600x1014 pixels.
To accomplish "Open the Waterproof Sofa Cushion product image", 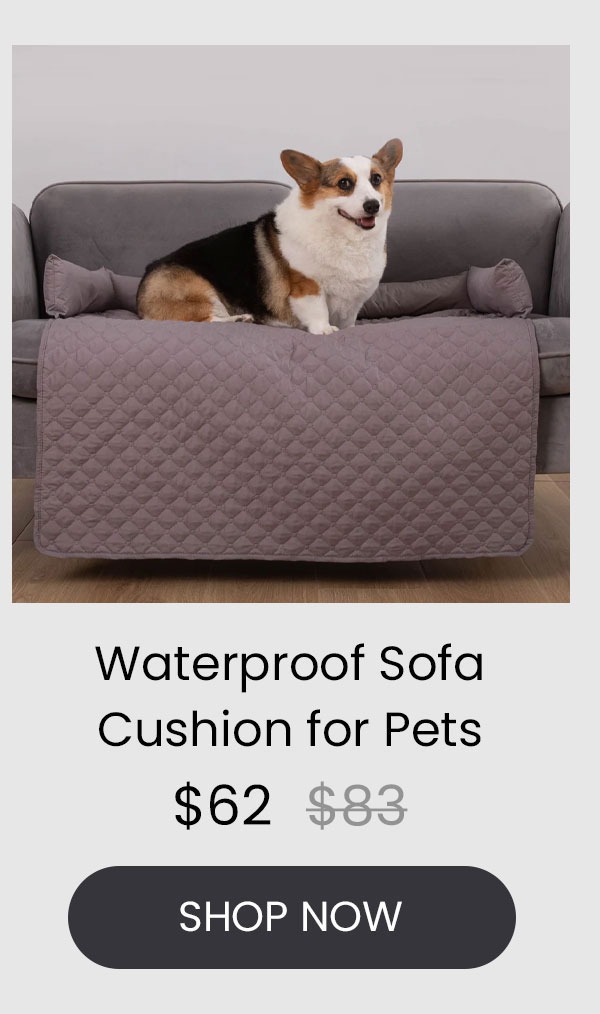I will pos(291,324).
